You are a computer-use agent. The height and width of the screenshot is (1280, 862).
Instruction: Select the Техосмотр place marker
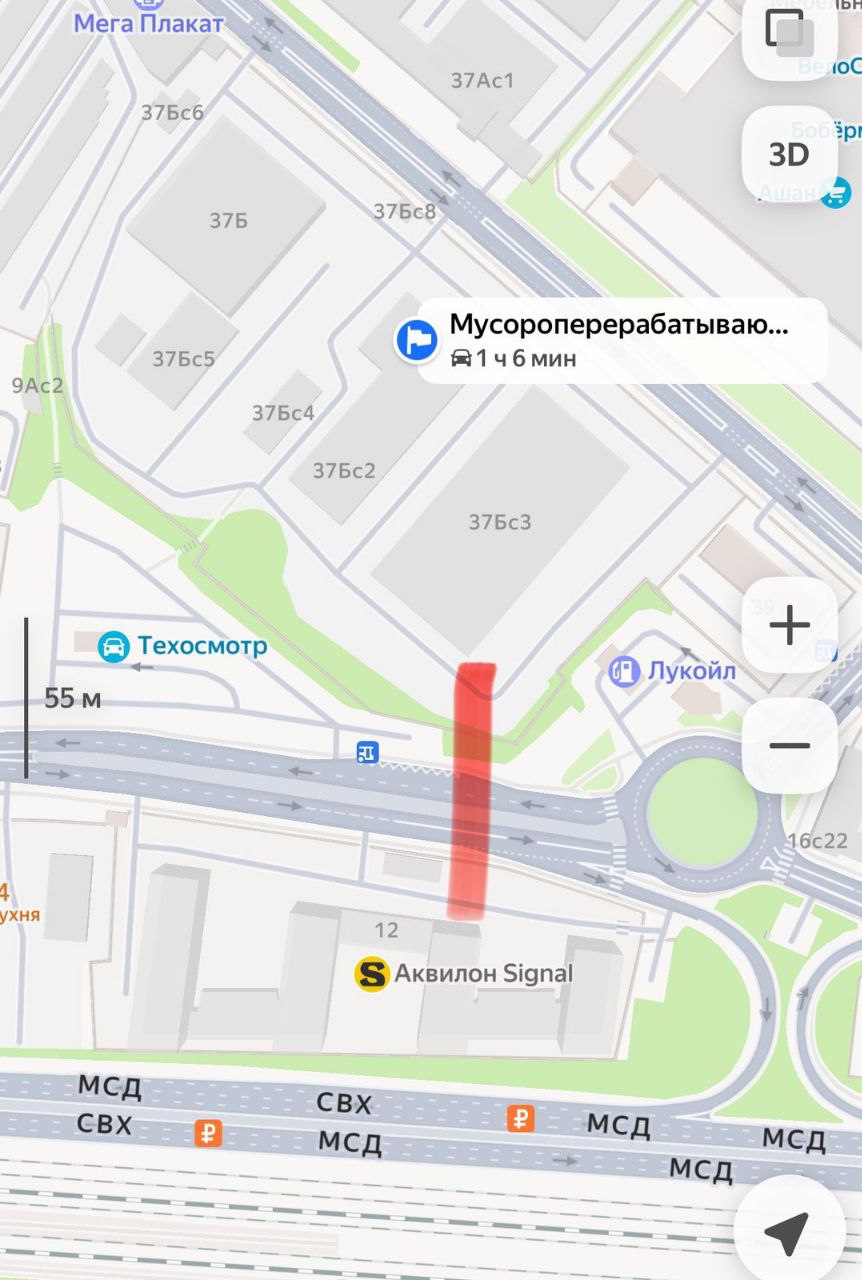[x=114, y=646]
